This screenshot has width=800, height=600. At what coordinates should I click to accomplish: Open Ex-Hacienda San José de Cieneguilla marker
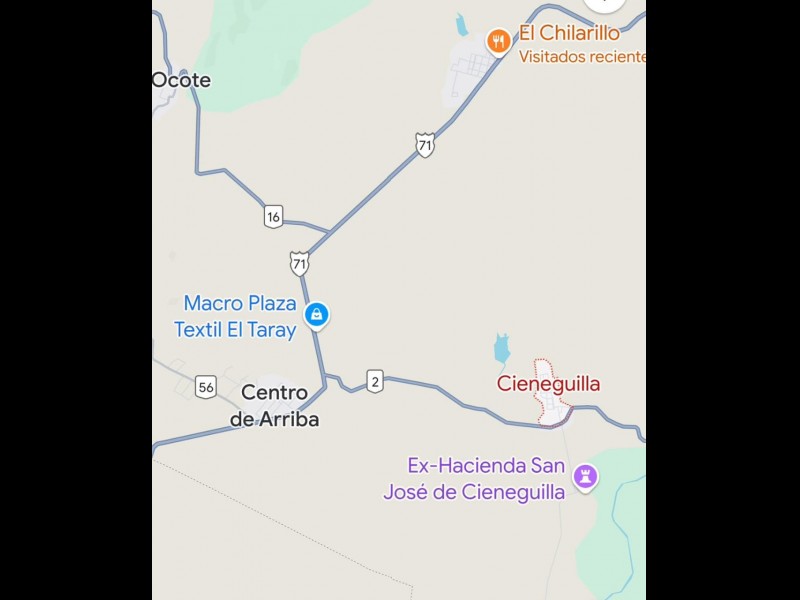click(x=587, y=477)
